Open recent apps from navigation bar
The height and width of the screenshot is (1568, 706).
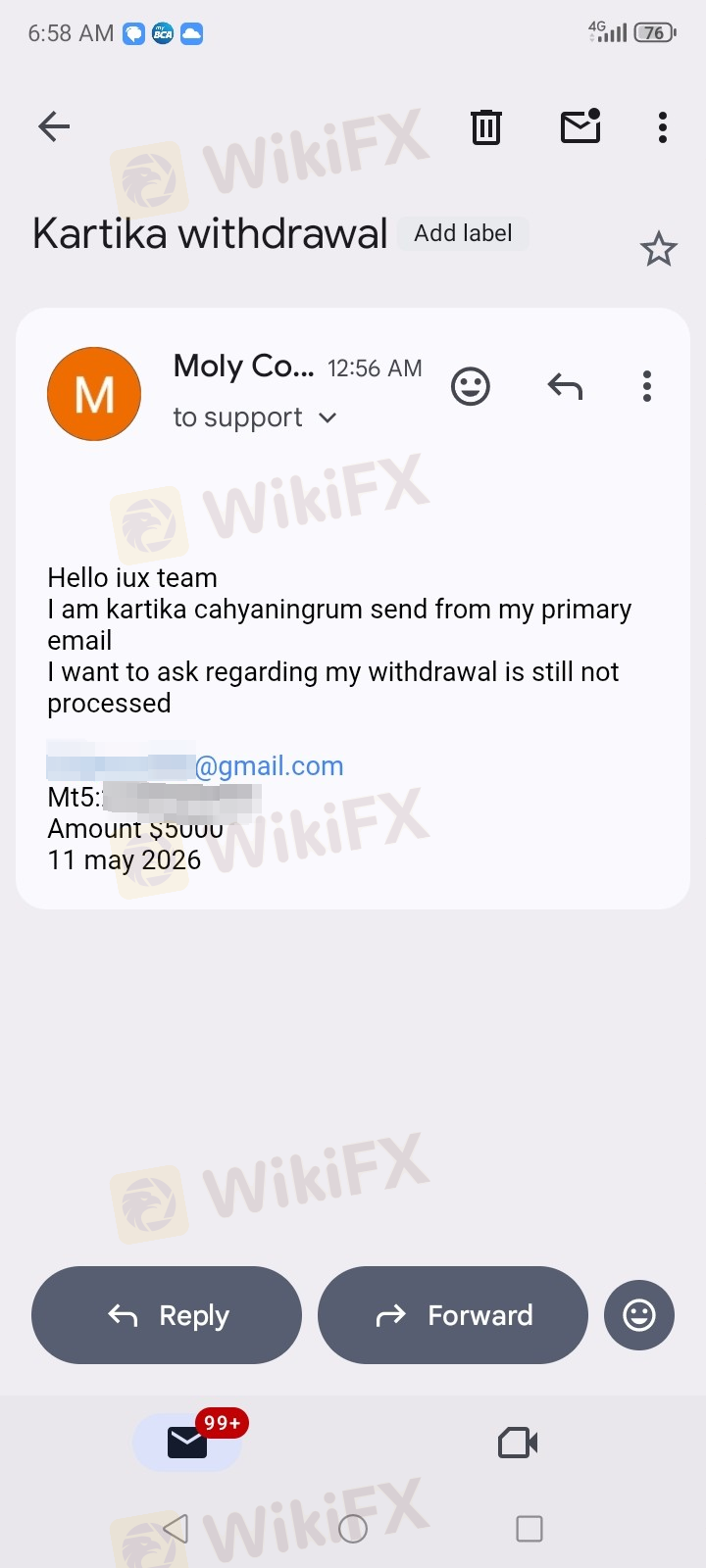529,1529
